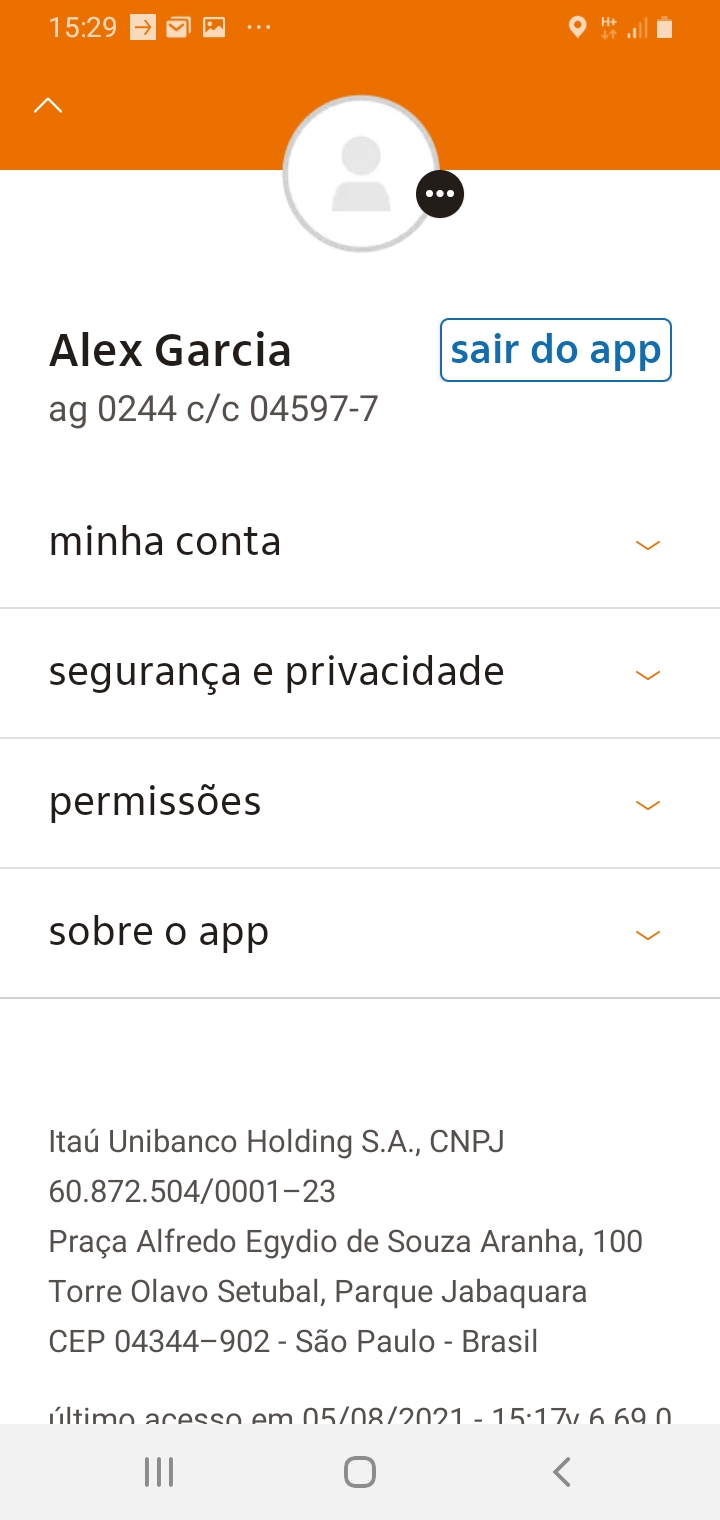The image size is (720, 1520).
Task: Open recent apps from the navigation bar
Action: (x=159, y=1472)
